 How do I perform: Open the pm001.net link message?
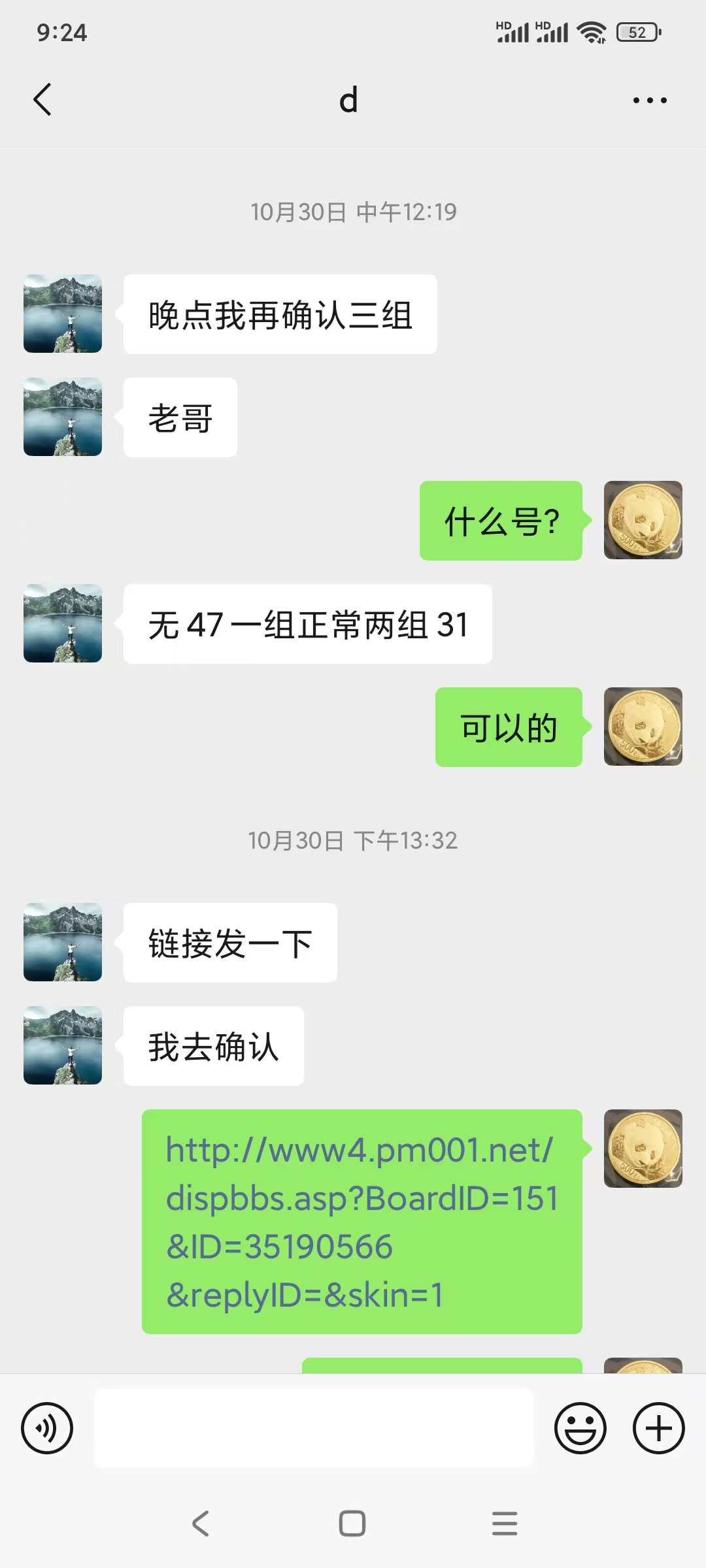361,1222
